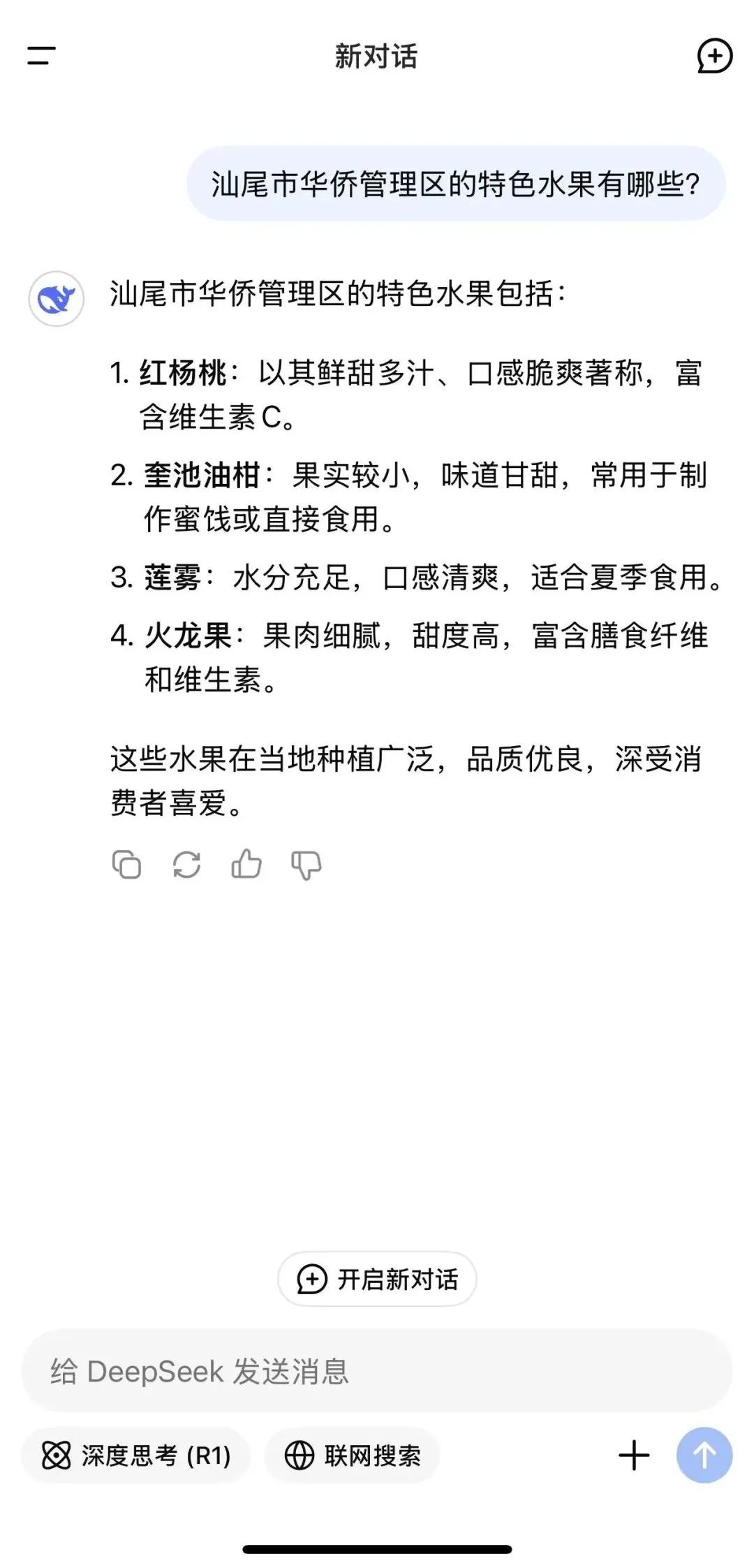This screenshot has height=1568, width=754.
Task: Dislike the response with thumbs down
Action: tap(306, 865)
